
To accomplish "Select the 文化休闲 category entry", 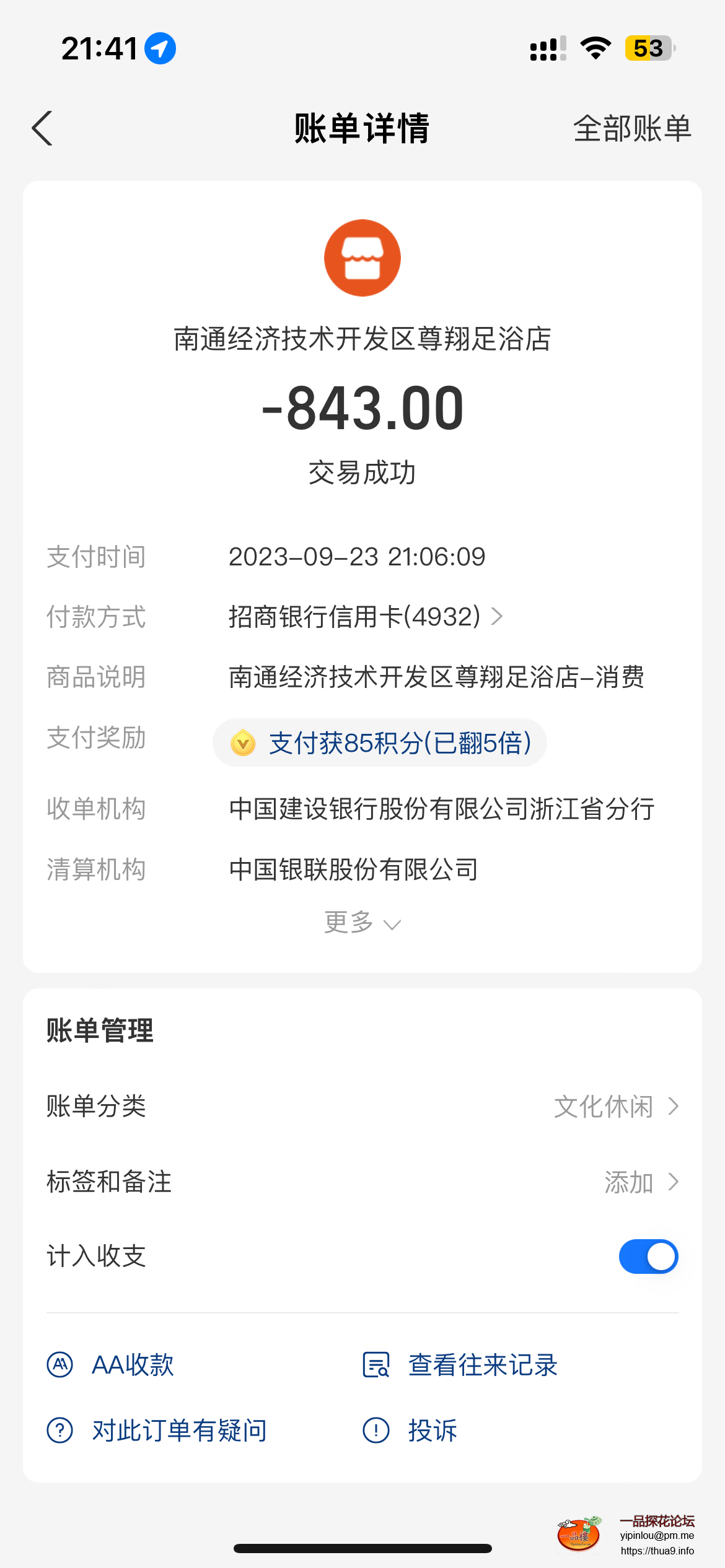I will (x=605, y=1106).
